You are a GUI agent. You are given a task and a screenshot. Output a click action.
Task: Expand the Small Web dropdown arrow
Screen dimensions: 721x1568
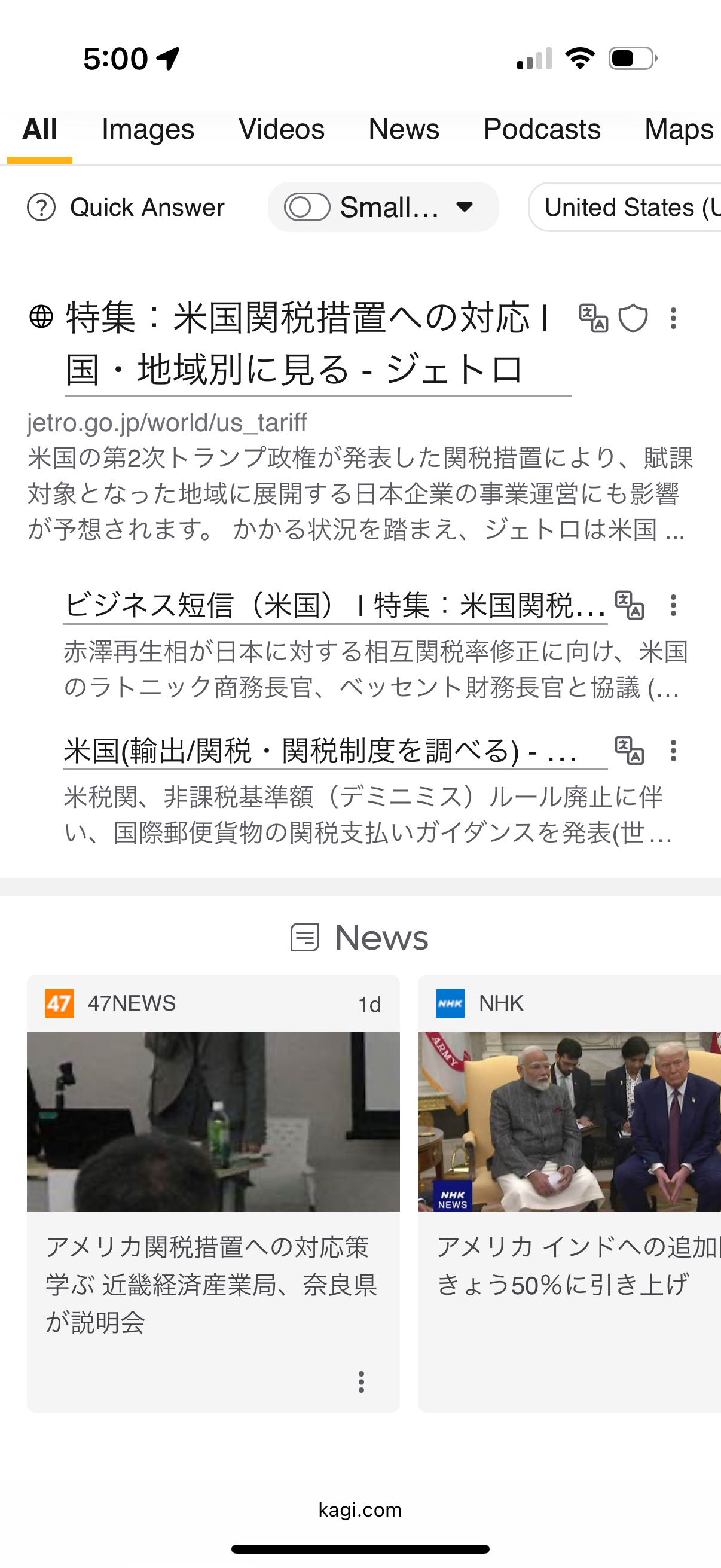[465, 208]
